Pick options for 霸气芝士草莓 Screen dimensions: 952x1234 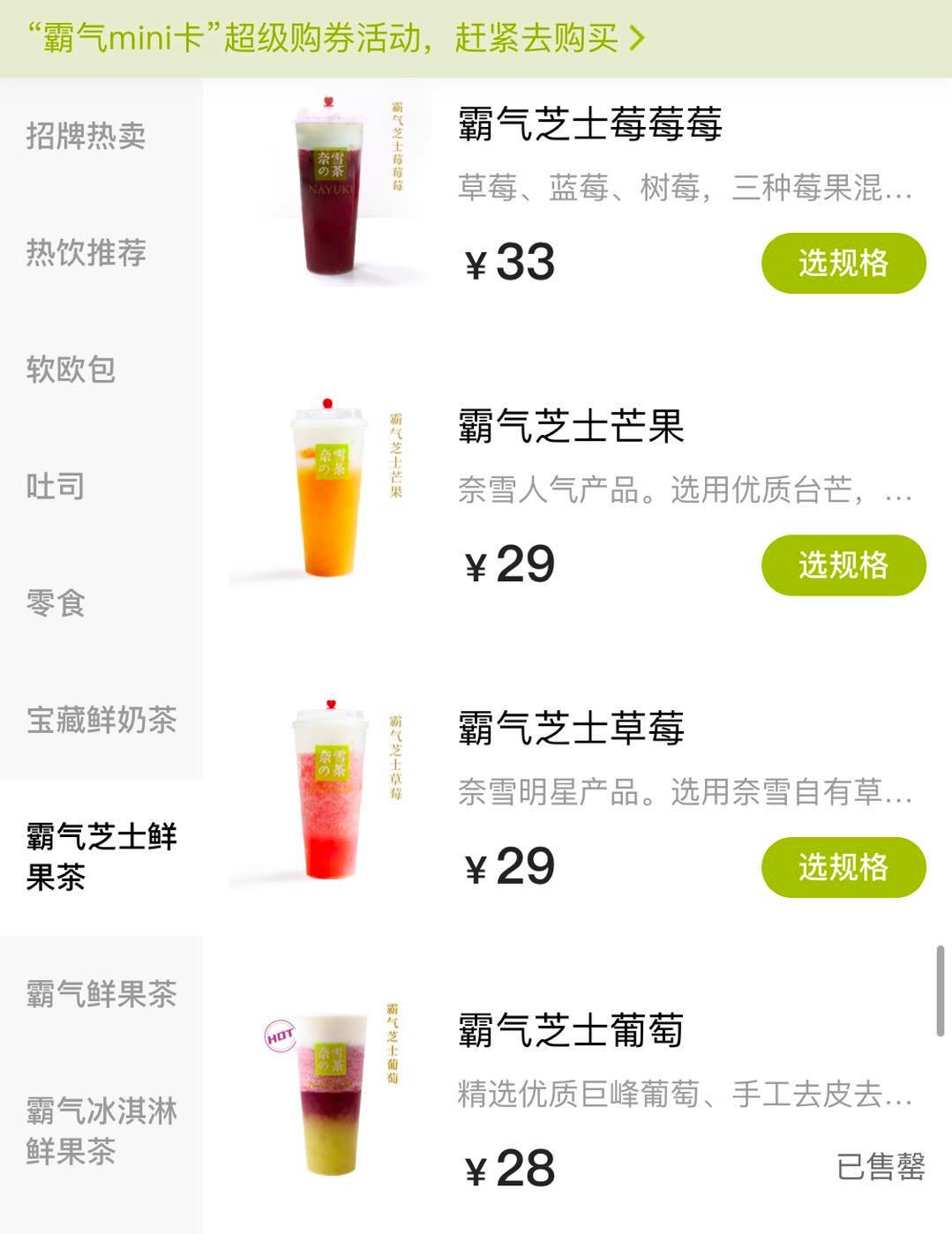[843, 867]
